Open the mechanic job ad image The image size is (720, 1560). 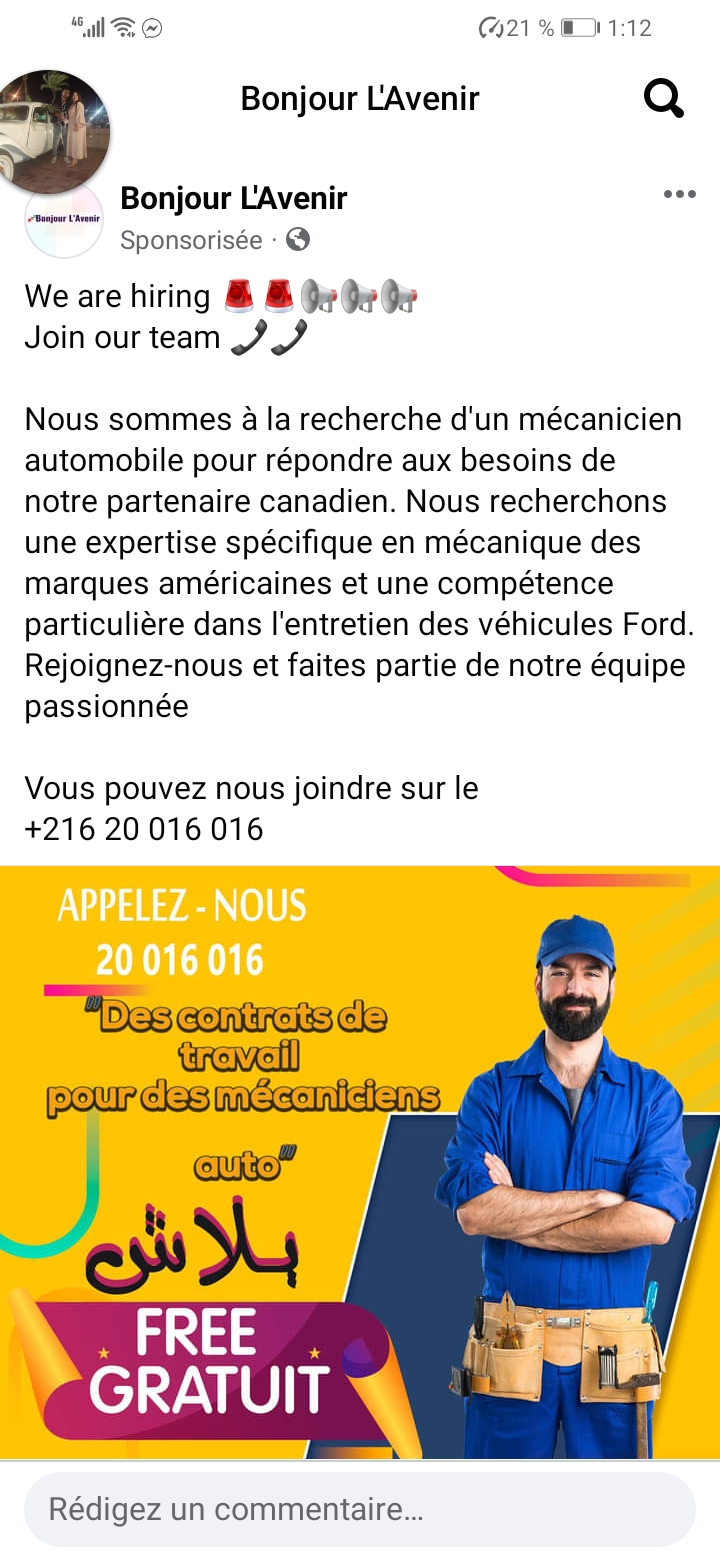(x=360, y=1162)
